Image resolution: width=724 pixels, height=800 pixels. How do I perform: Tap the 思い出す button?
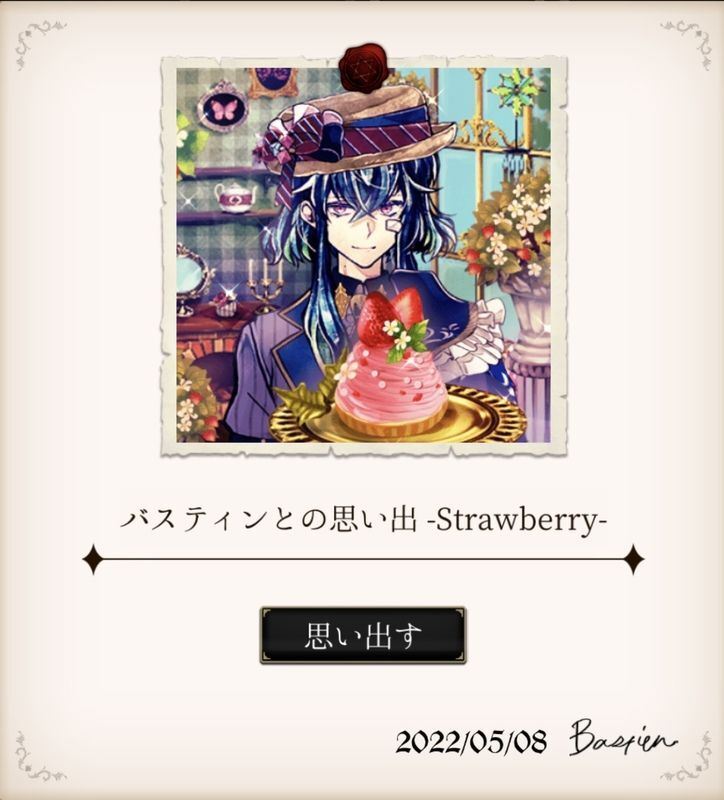click(362, 635)
